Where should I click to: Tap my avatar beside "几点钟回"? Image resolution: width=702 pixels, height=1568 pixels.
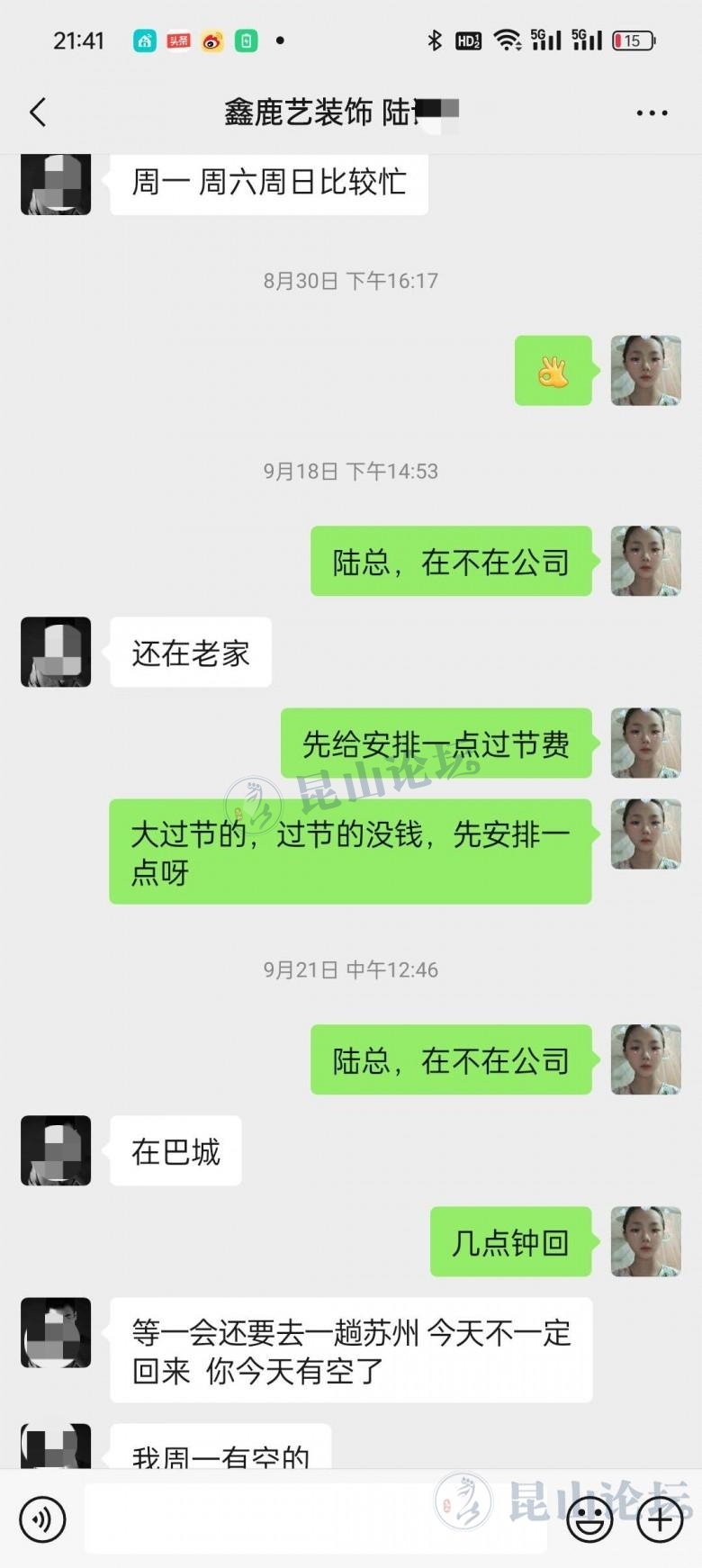(645, 1241)
